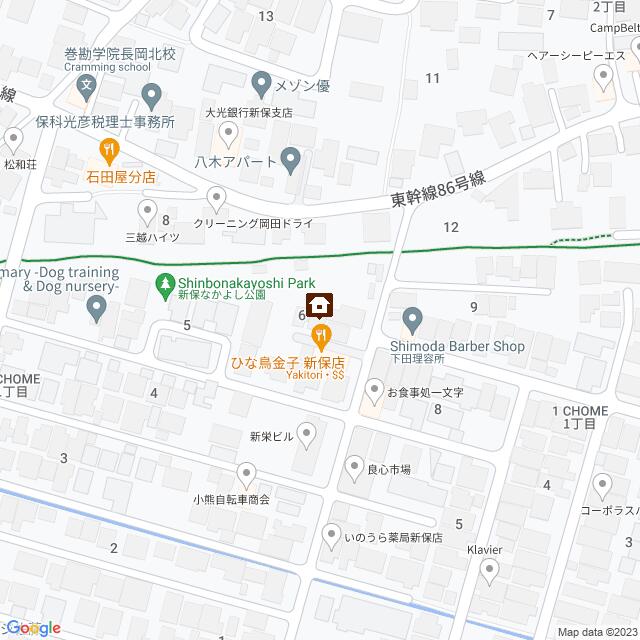Select the home marker at map center
Viewport: 640px width, 640px height.
pyautogui.click(x=320, y=305)
